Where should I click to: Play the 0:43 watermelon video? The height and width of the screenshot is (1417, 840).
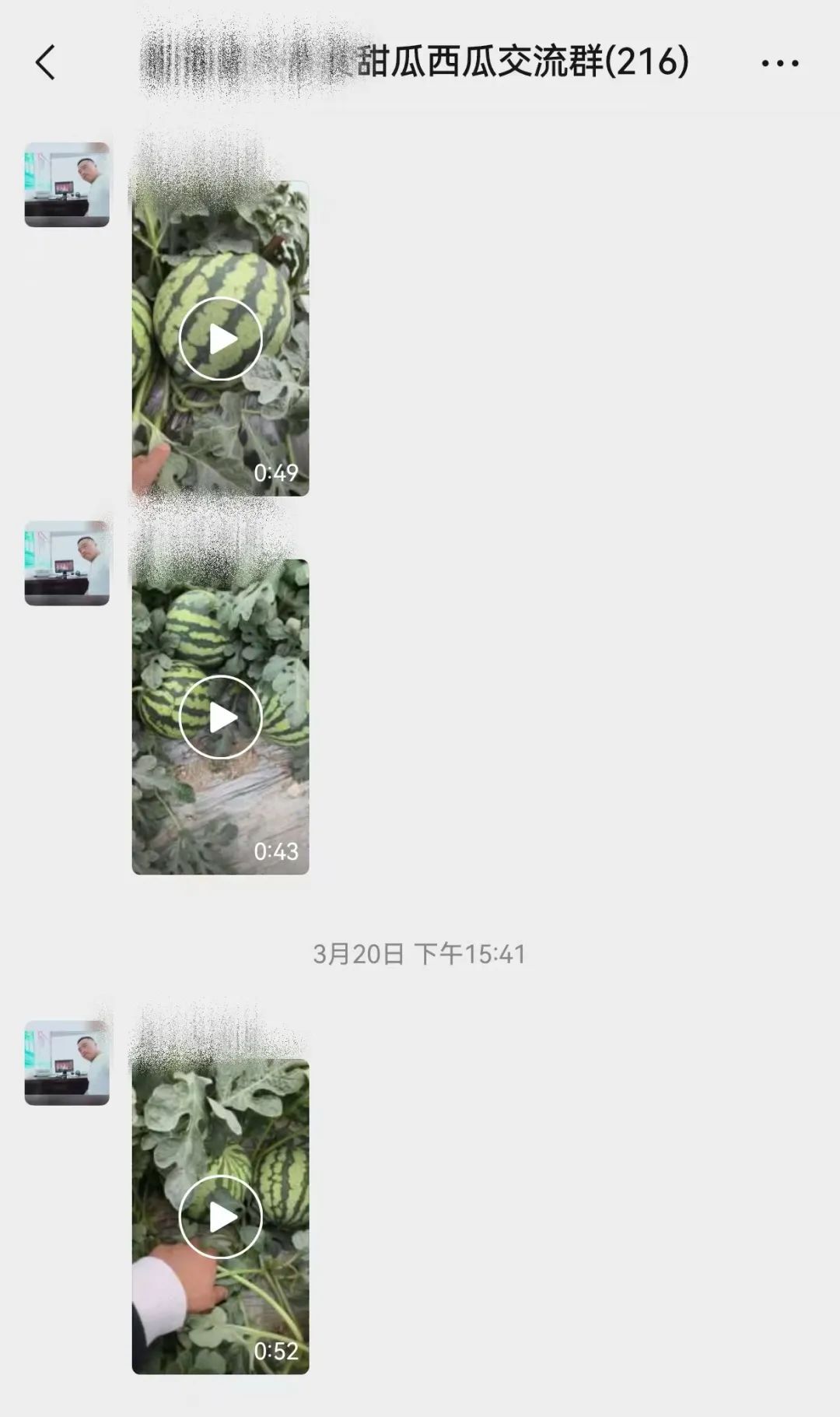(x=221, y=717)
